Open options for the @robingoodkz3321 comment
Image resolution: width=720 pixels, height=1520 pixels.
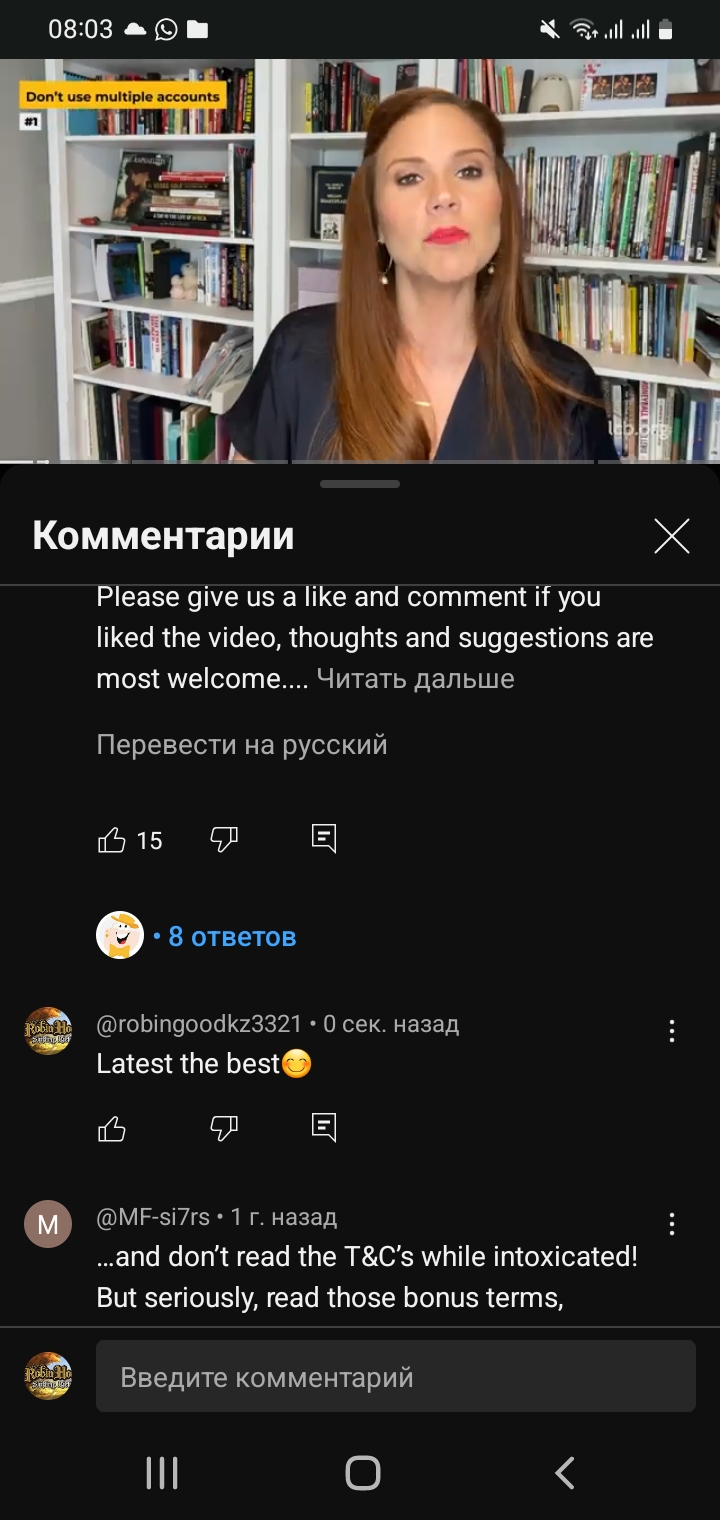coord(671,1031)
